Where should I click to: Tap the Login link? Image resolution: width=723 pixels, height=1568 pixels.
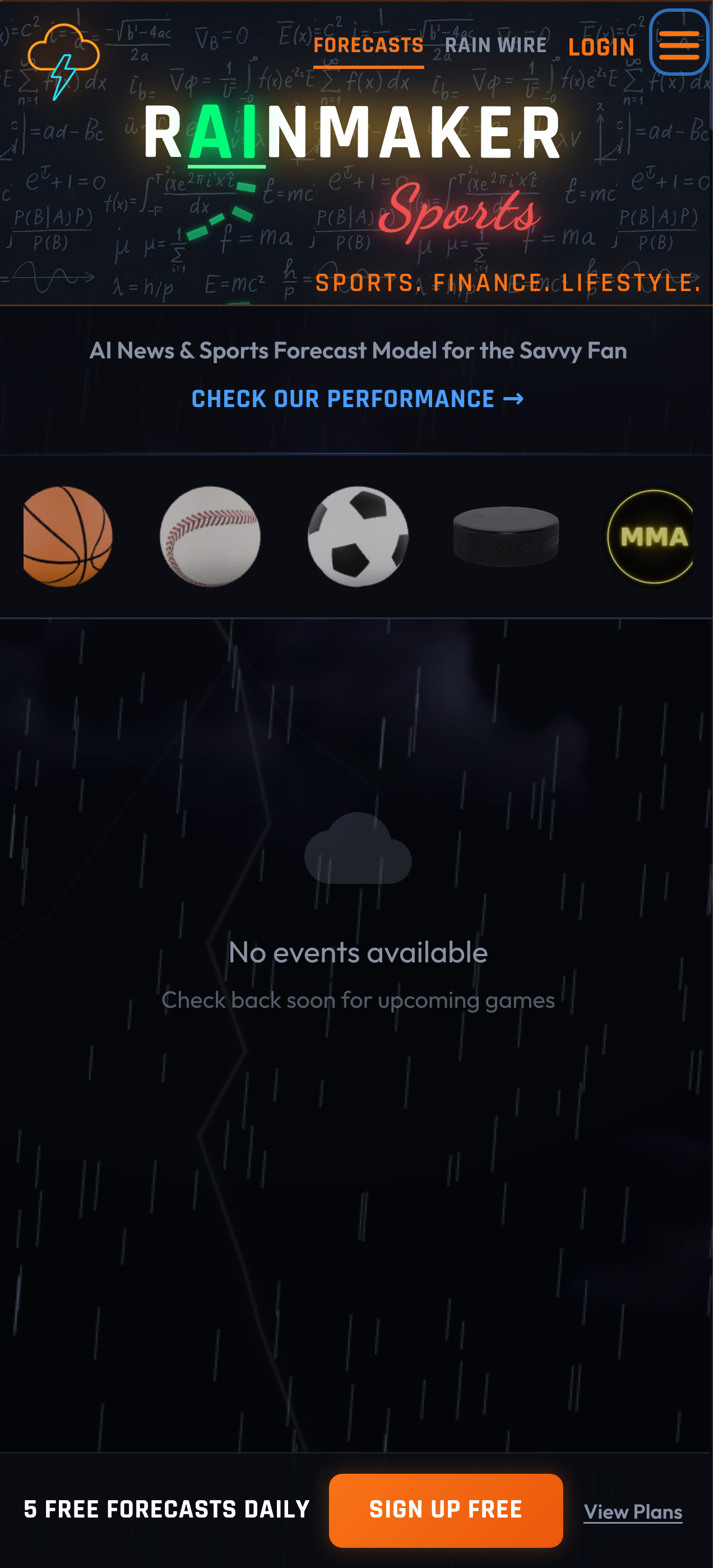pyautogui.click(x=601, y=47)
